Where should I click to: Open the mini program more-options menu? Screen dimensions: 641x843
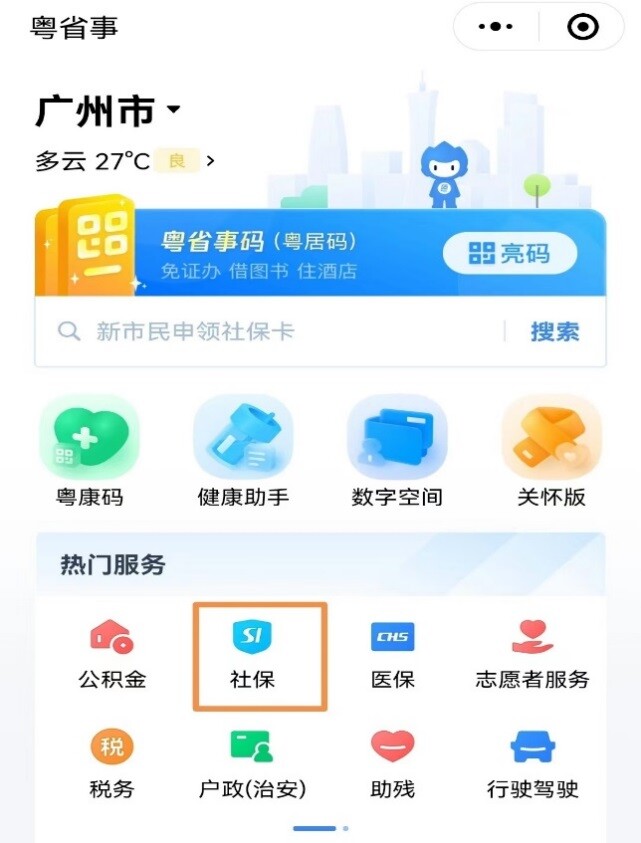click(x=495, y=27)
